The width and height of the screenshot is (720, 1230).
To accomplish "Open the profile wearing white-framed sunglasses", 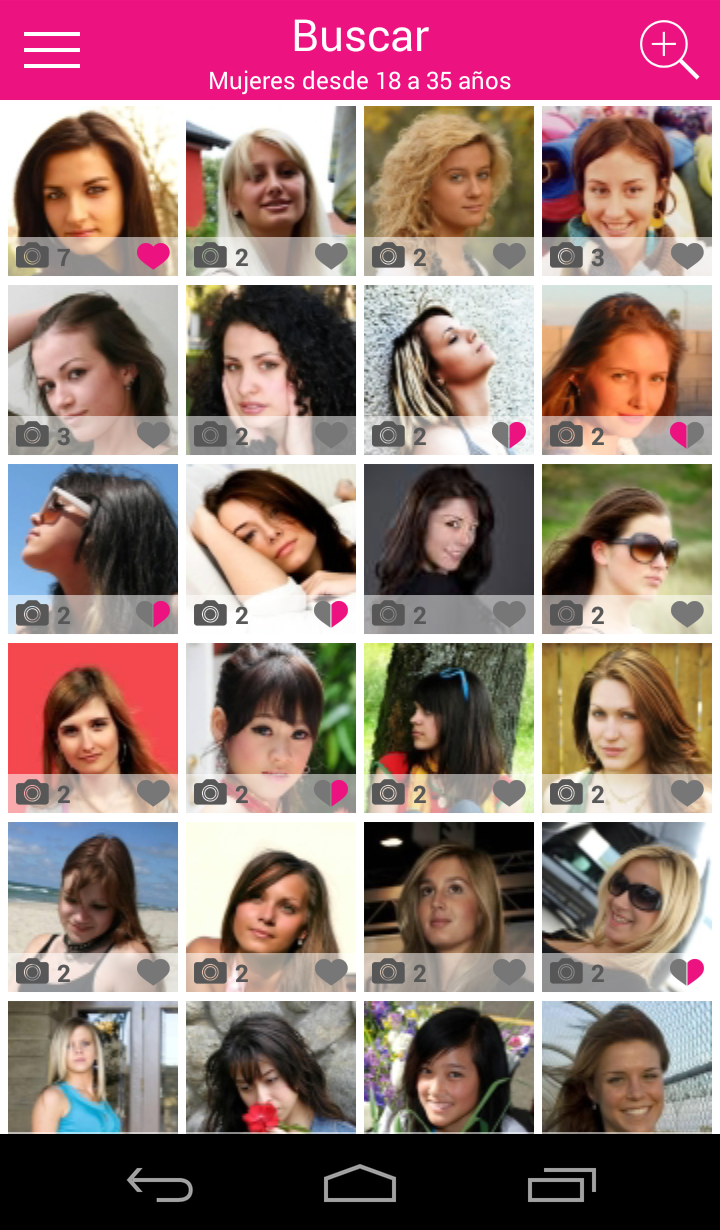I will [93, 549].
